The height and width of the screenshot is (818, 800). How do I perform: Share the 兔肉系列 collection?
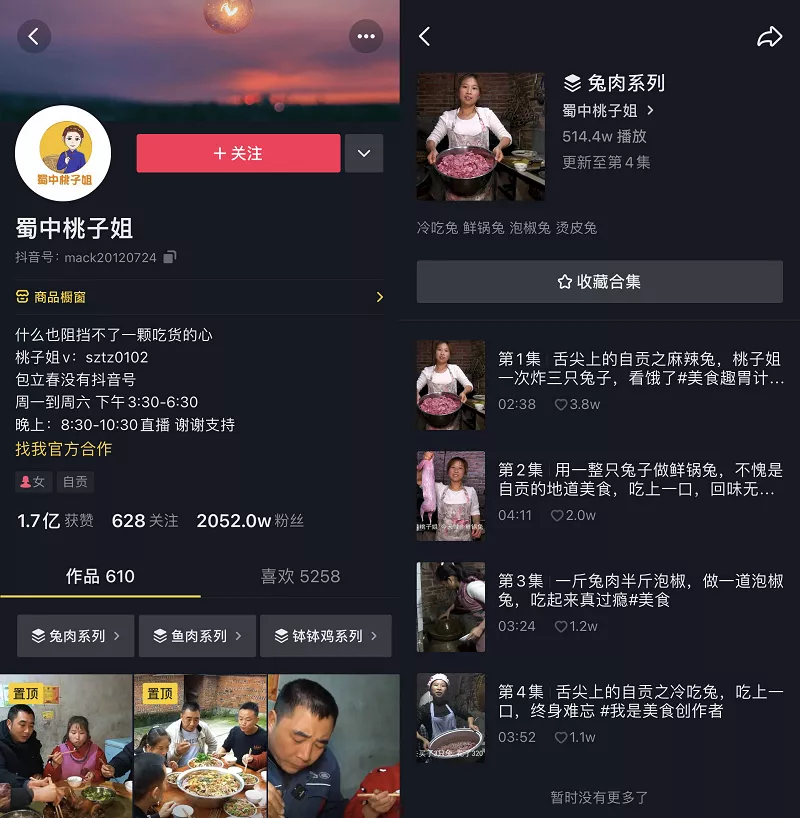(x=769, y=37)
